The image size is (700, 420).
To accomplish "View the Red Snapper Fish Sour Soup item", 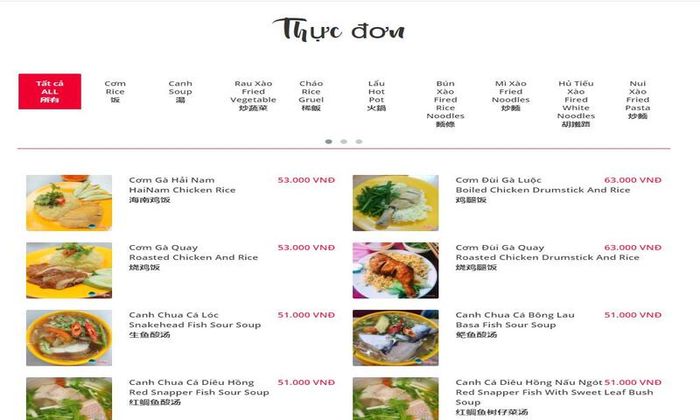I will pos(198,392).
